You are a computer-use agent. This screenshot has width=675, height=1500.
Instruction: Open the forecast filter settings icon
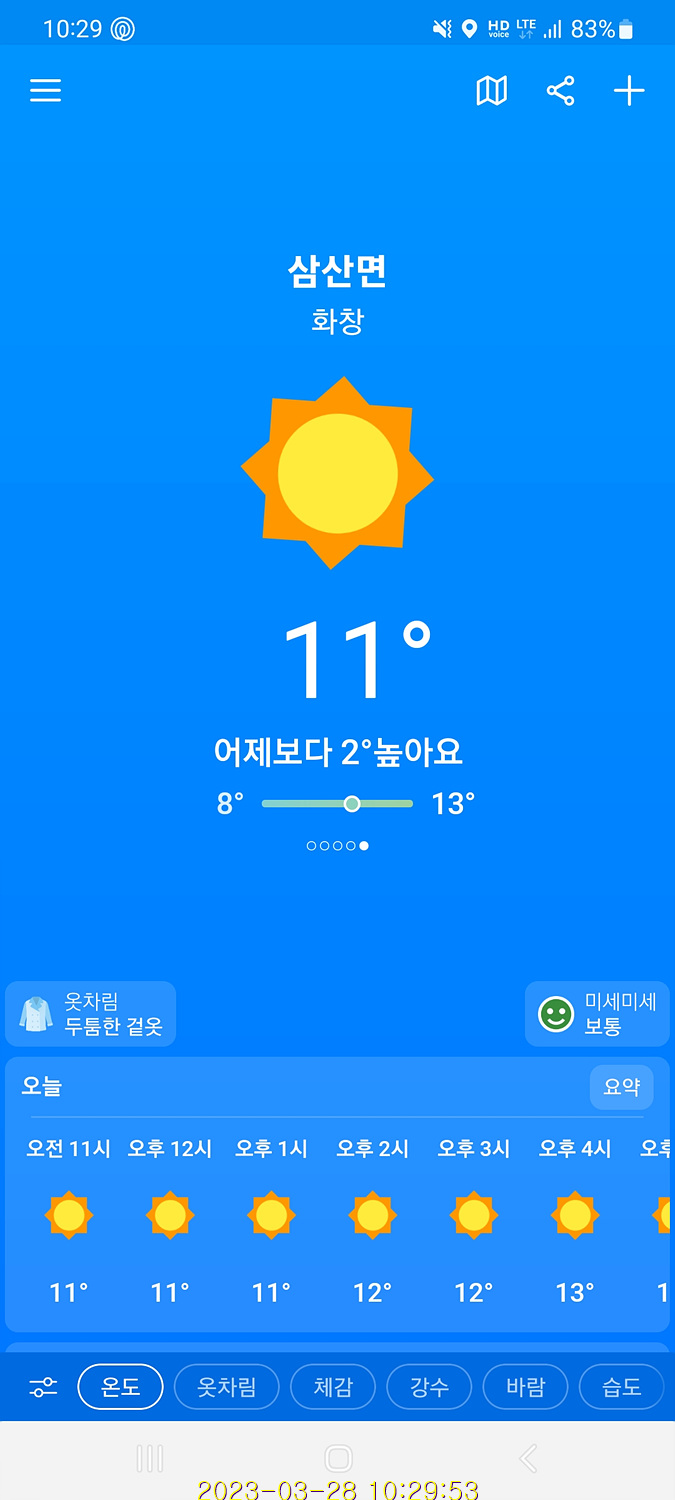43,1387
